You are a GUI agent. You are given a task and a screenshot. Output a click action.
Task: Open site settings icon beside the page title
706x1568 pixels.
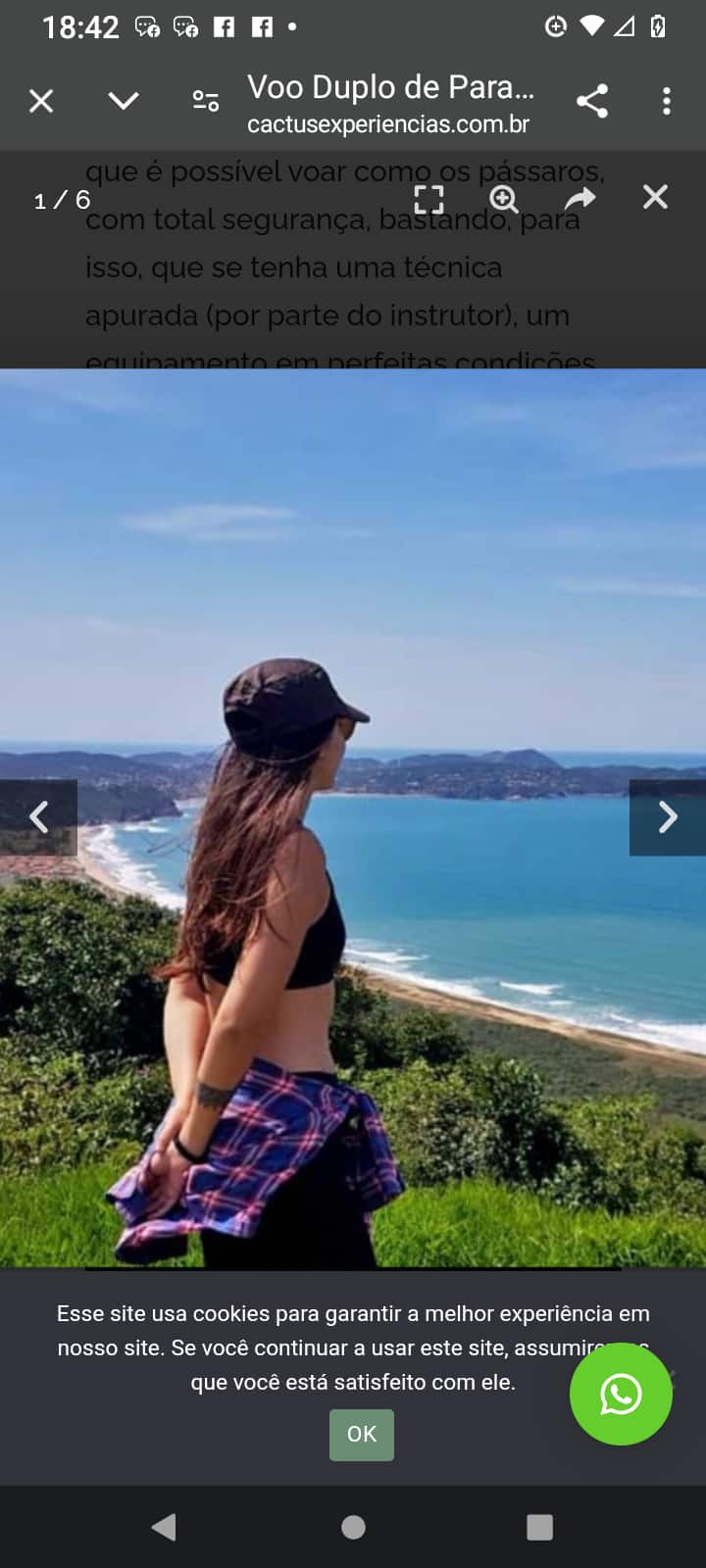pos(206,101)
